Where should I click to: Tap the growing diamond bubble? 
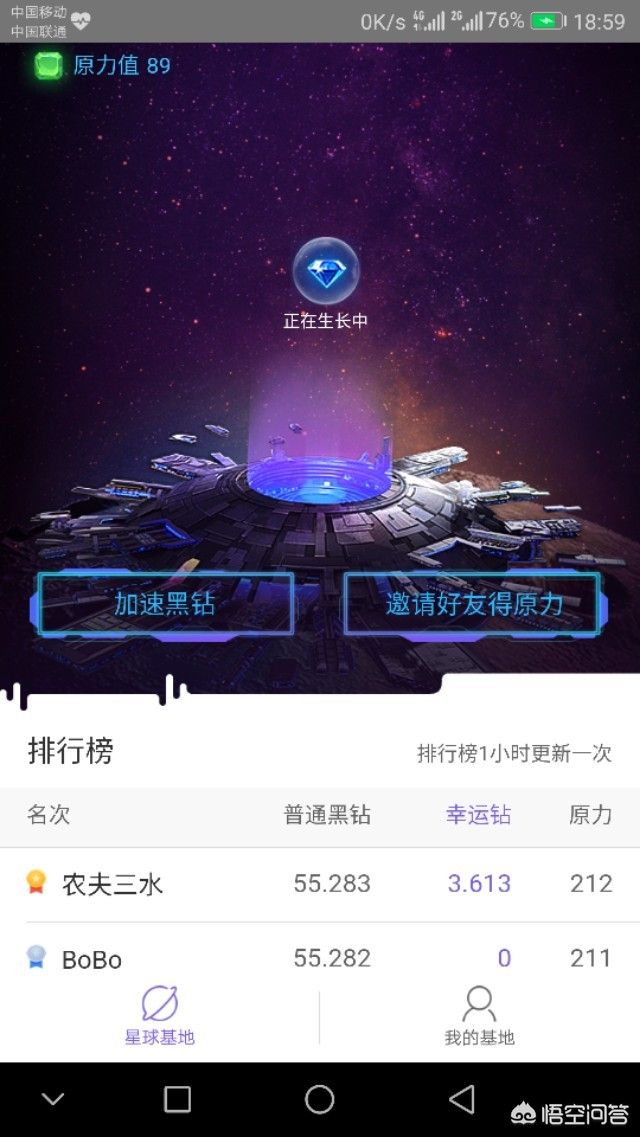point(326,271)
